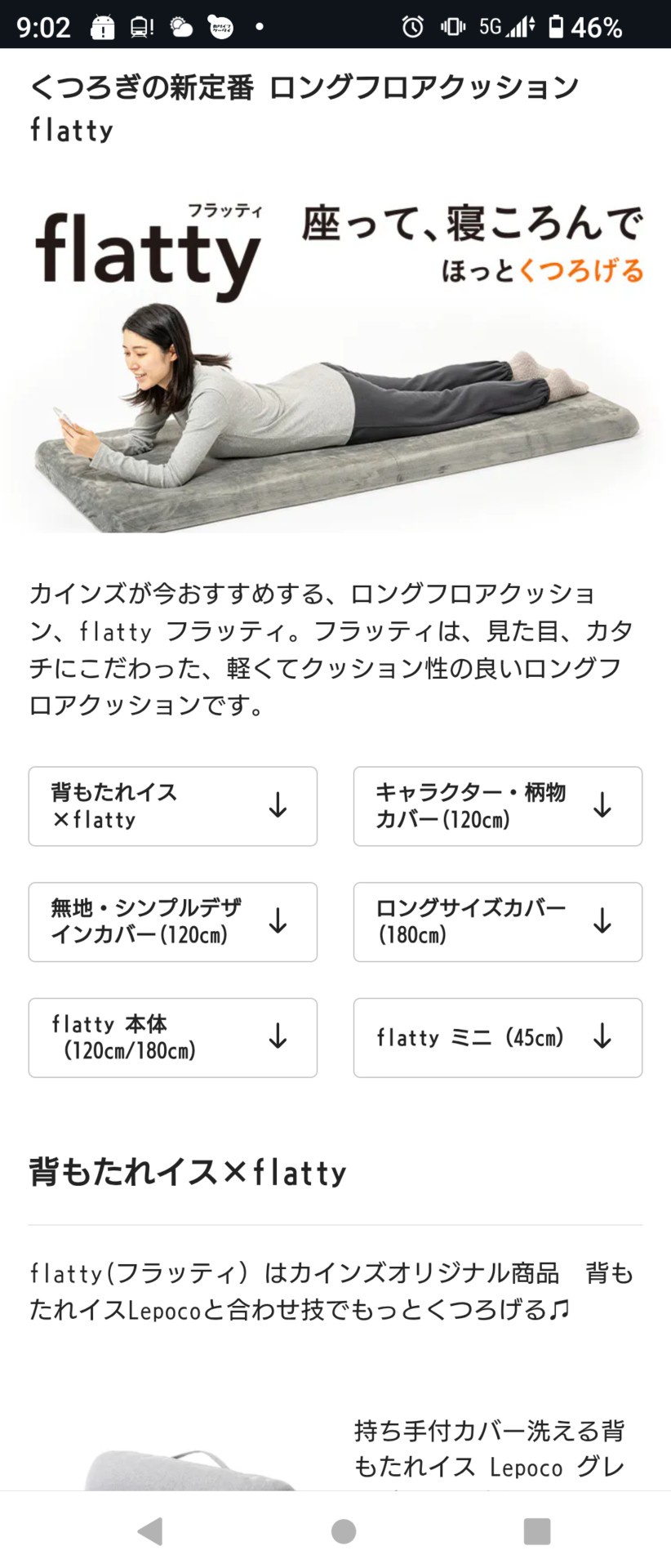Go to the home screen

coord(344,1531)
